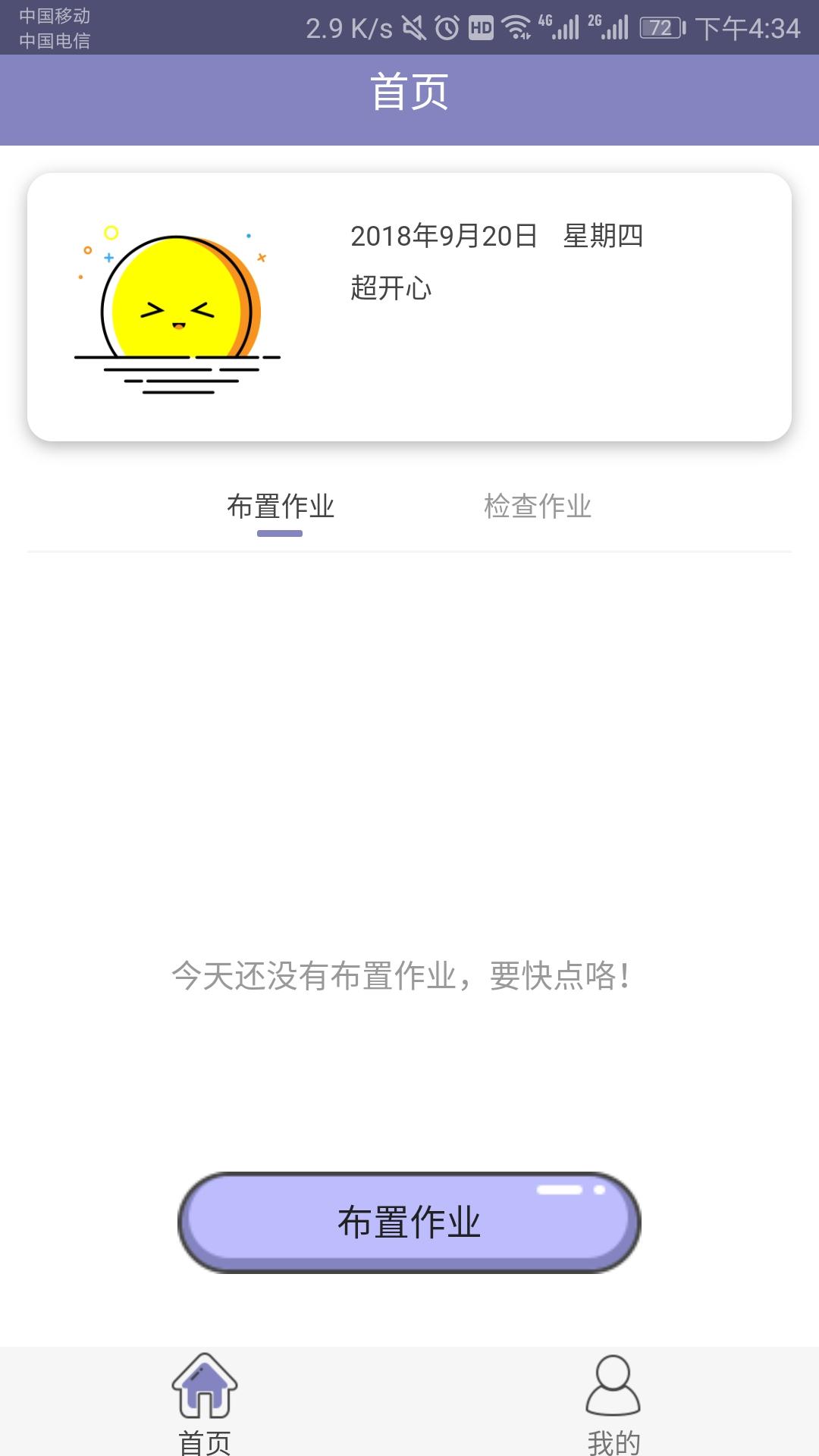Click the white mood card
The image size is (819, 1456).
pyautogui.click(x=409, y=307)
